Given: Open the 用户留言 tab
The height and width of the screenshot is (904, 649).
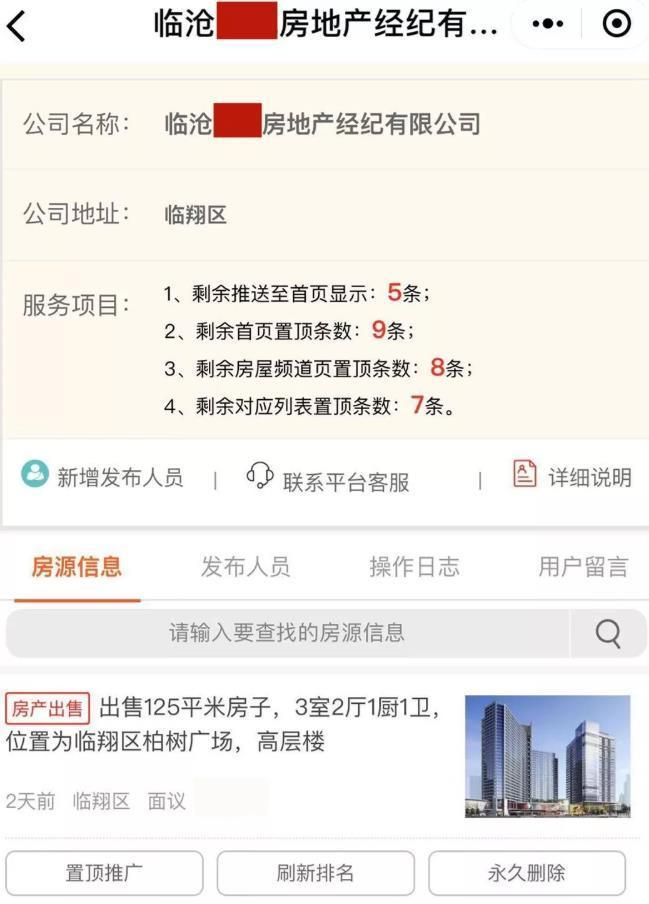Looking at the screenshot, I should pos(583,567).
